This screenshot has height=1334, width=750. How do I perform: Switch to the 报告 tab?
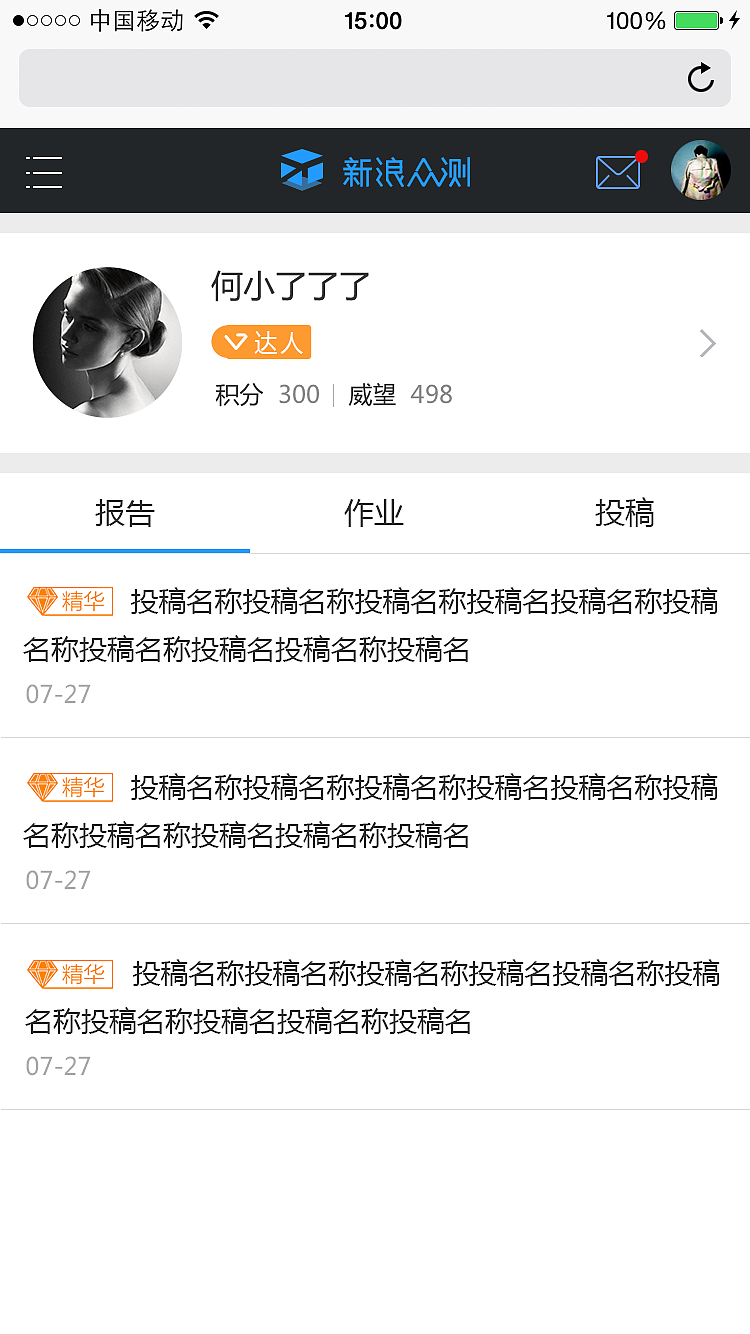pos(125,513)
